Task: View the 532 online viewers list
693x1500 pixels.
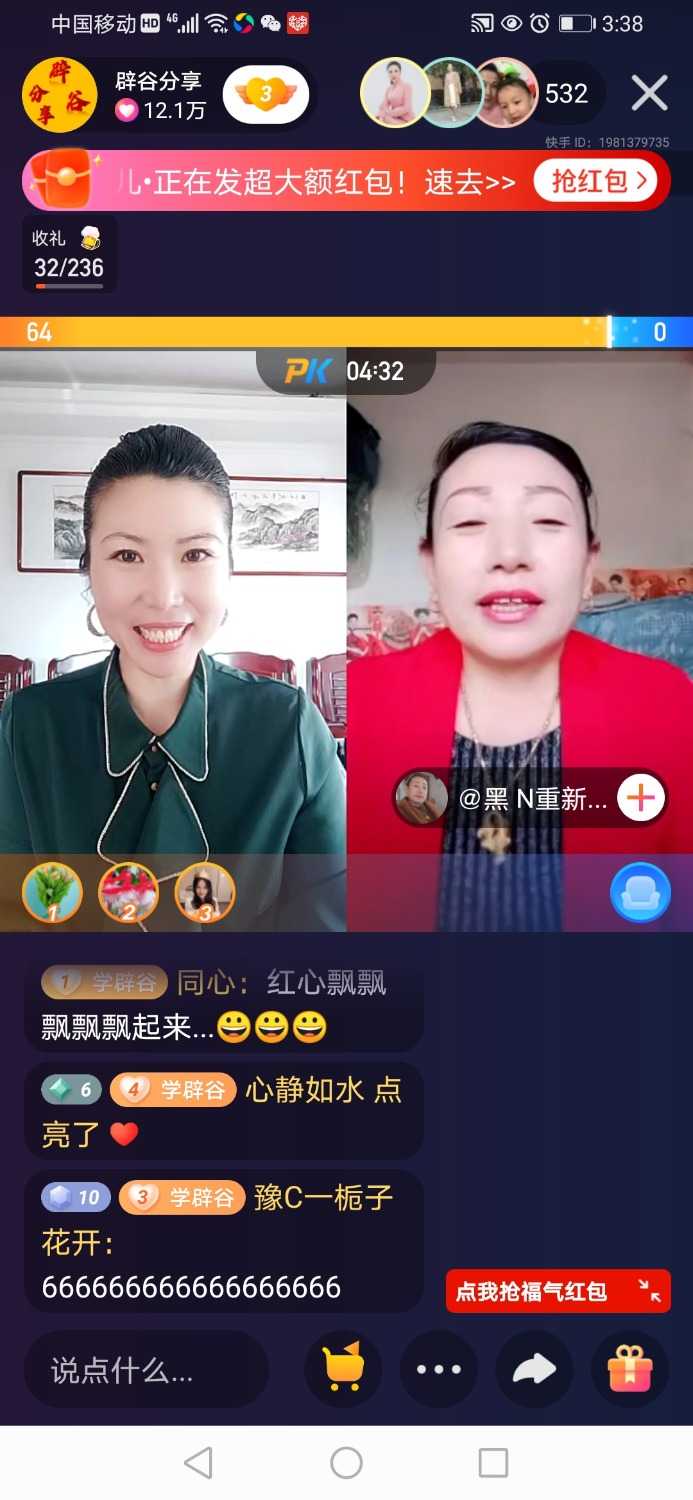Action: click(x=566, y=94)
